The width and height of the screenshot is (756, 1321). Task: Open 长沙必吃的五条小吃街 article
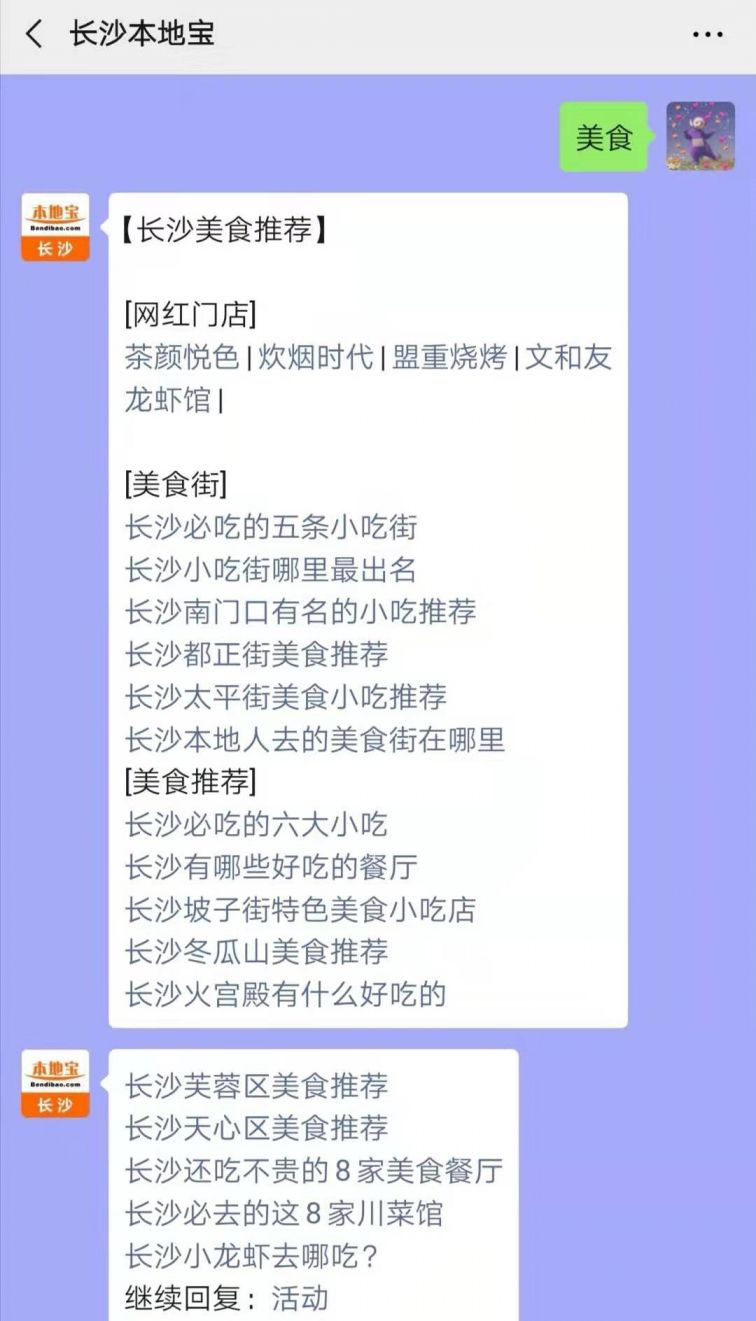pos(271,527)
